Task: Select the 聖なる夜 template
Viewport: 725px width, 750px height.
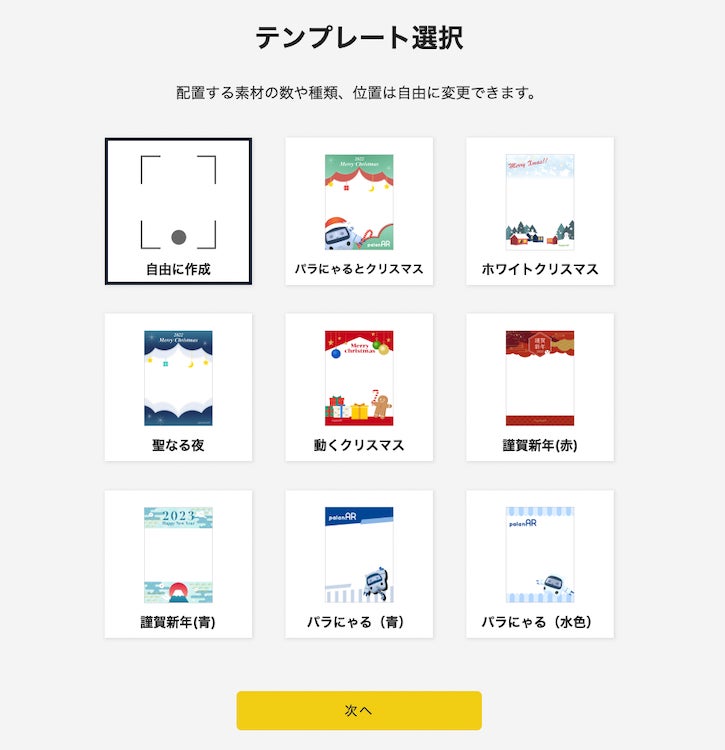Action: tap(178, 387)
